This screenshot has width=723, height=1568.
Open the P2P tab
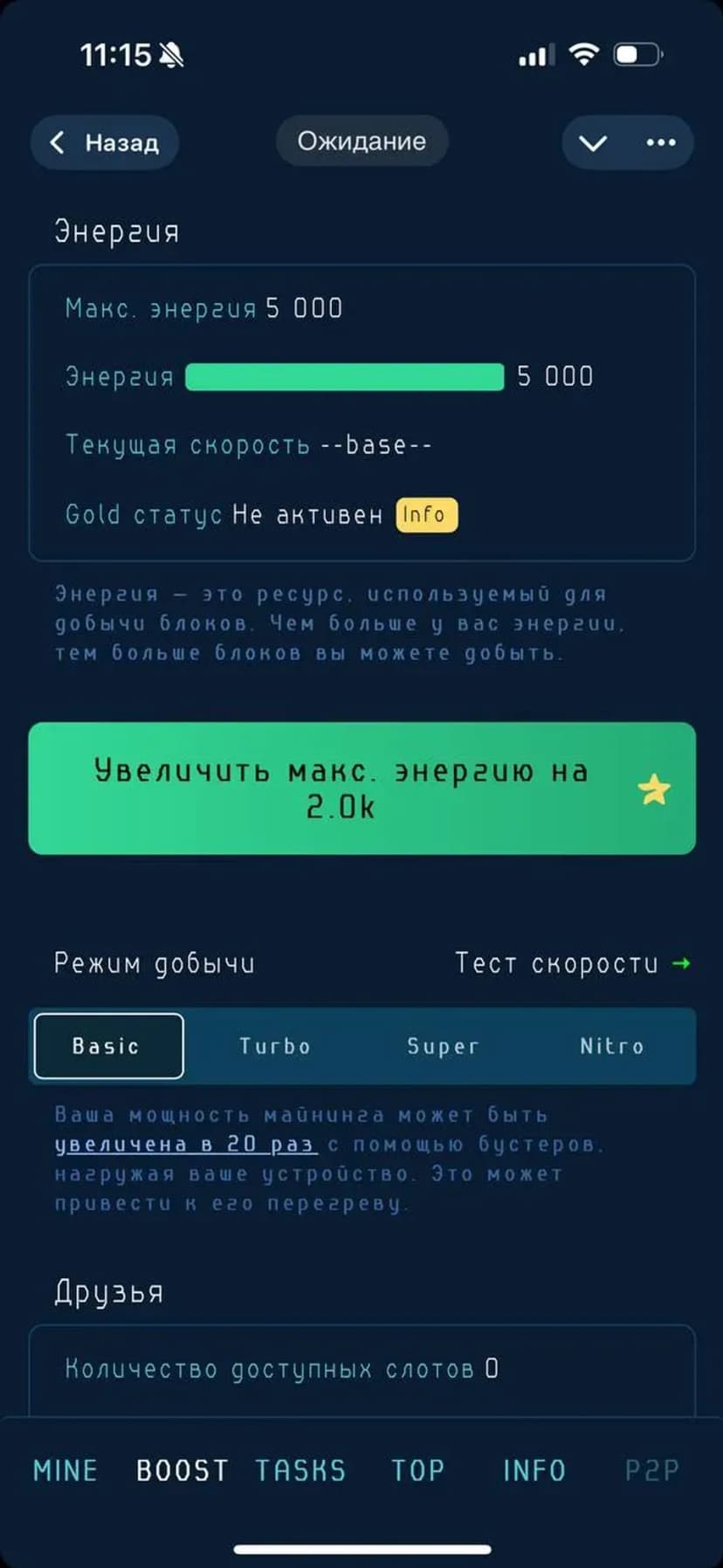[x=651, y=1470]
